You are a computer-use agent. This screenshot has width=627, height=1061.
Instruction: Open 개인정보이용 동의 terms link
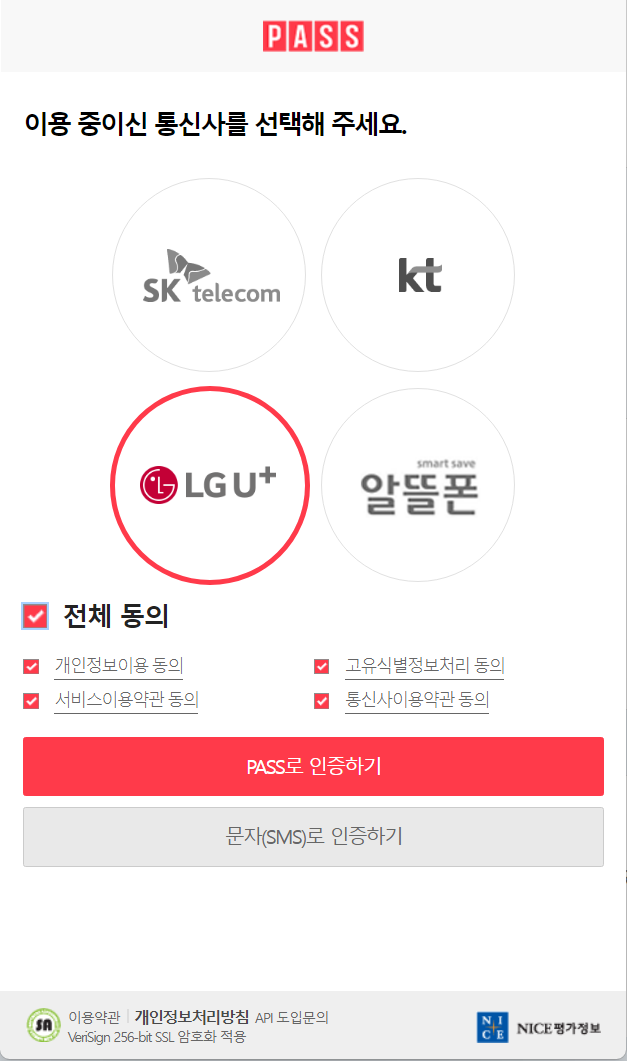point(118,666)
